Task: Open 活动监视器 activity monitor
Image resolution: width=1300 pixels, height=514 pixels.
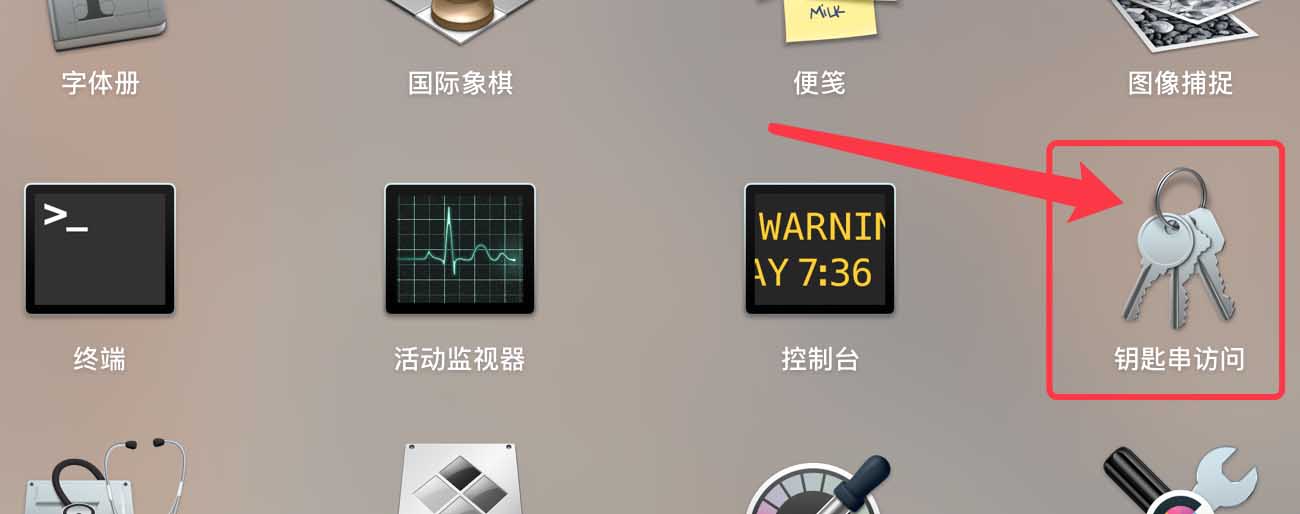Action: point(460,250)
